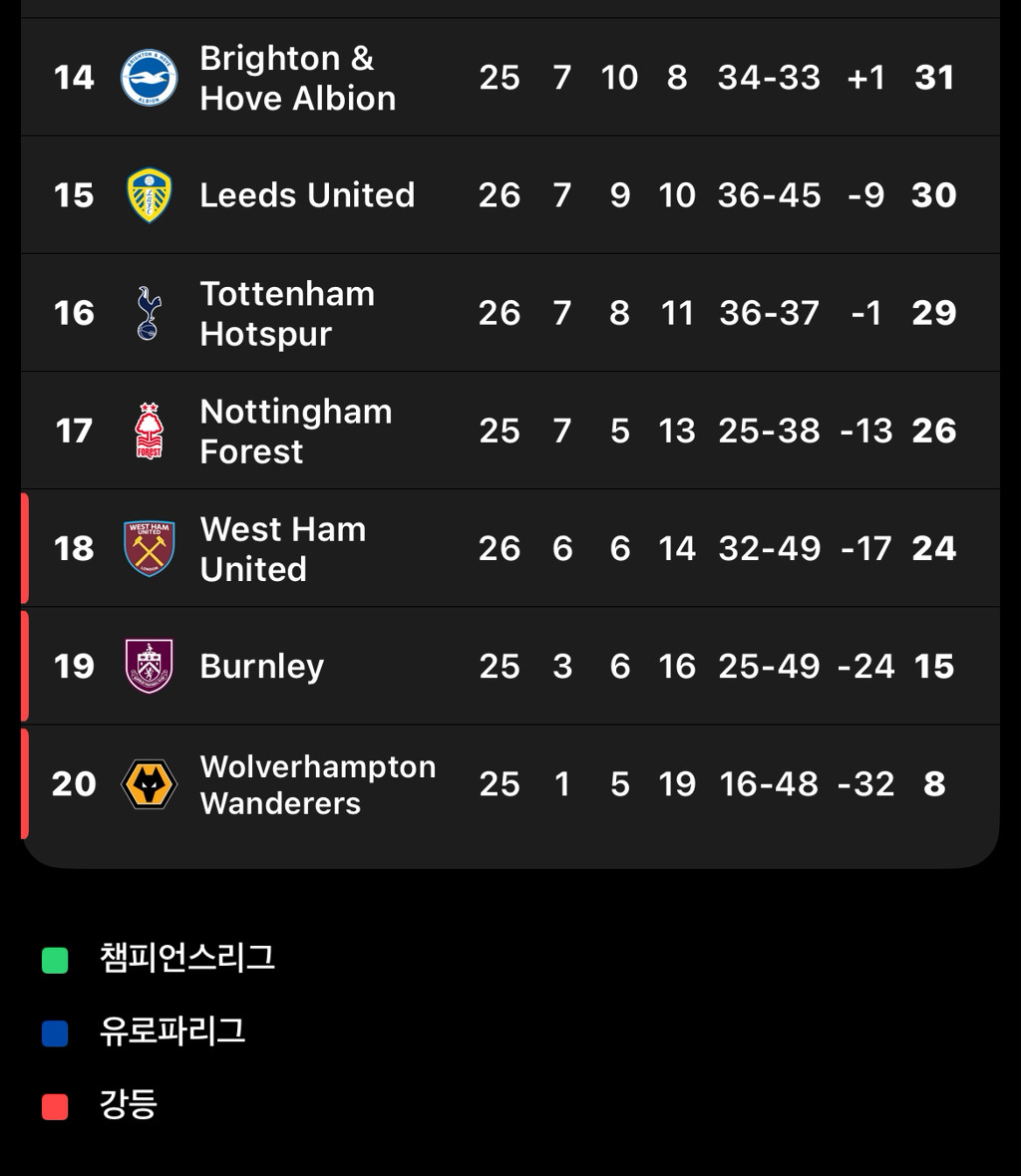Viewport: 1021px width, 1176px height.
Task: Open Wolverhampton Wanderers team page
Action: 317,784
